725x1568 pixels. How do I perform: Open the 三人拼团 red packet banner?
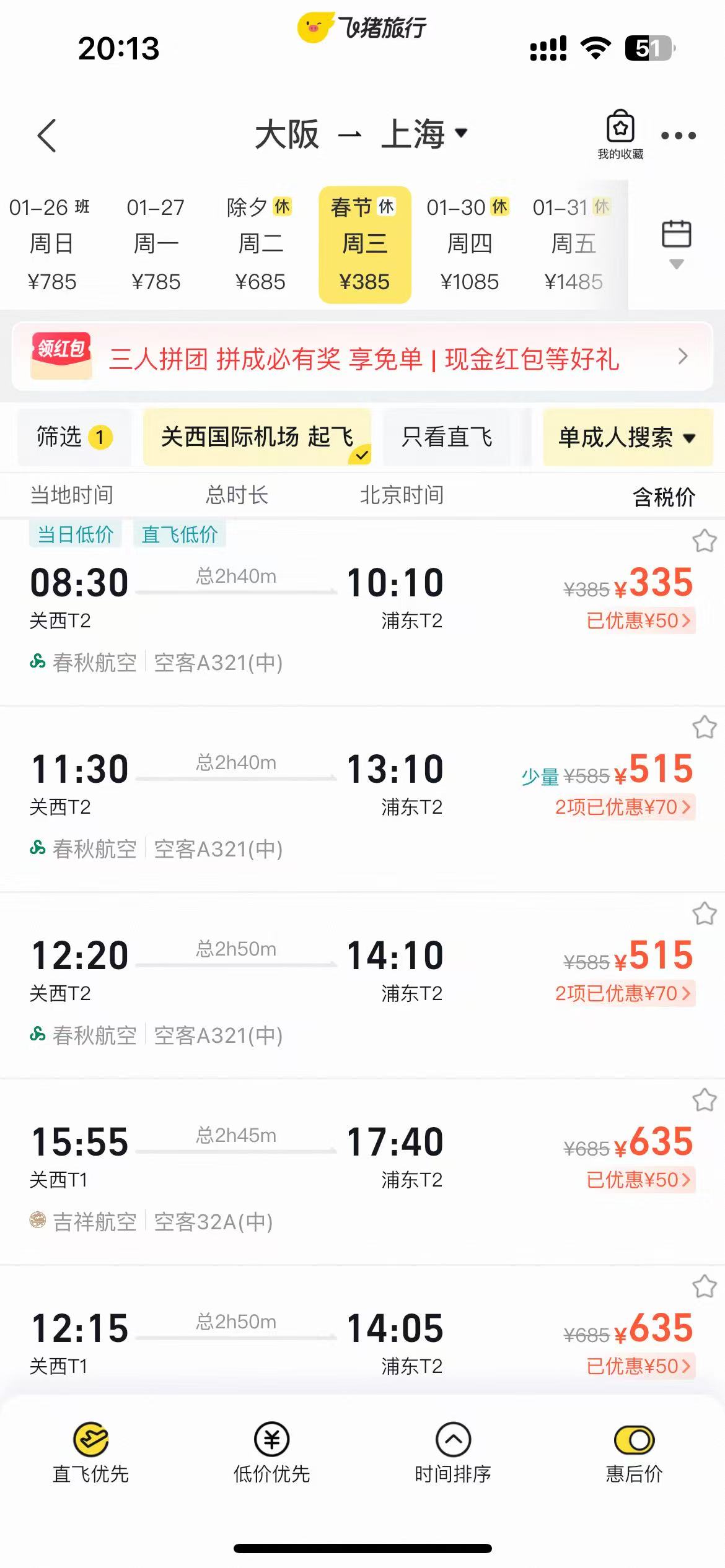point(362,357)
